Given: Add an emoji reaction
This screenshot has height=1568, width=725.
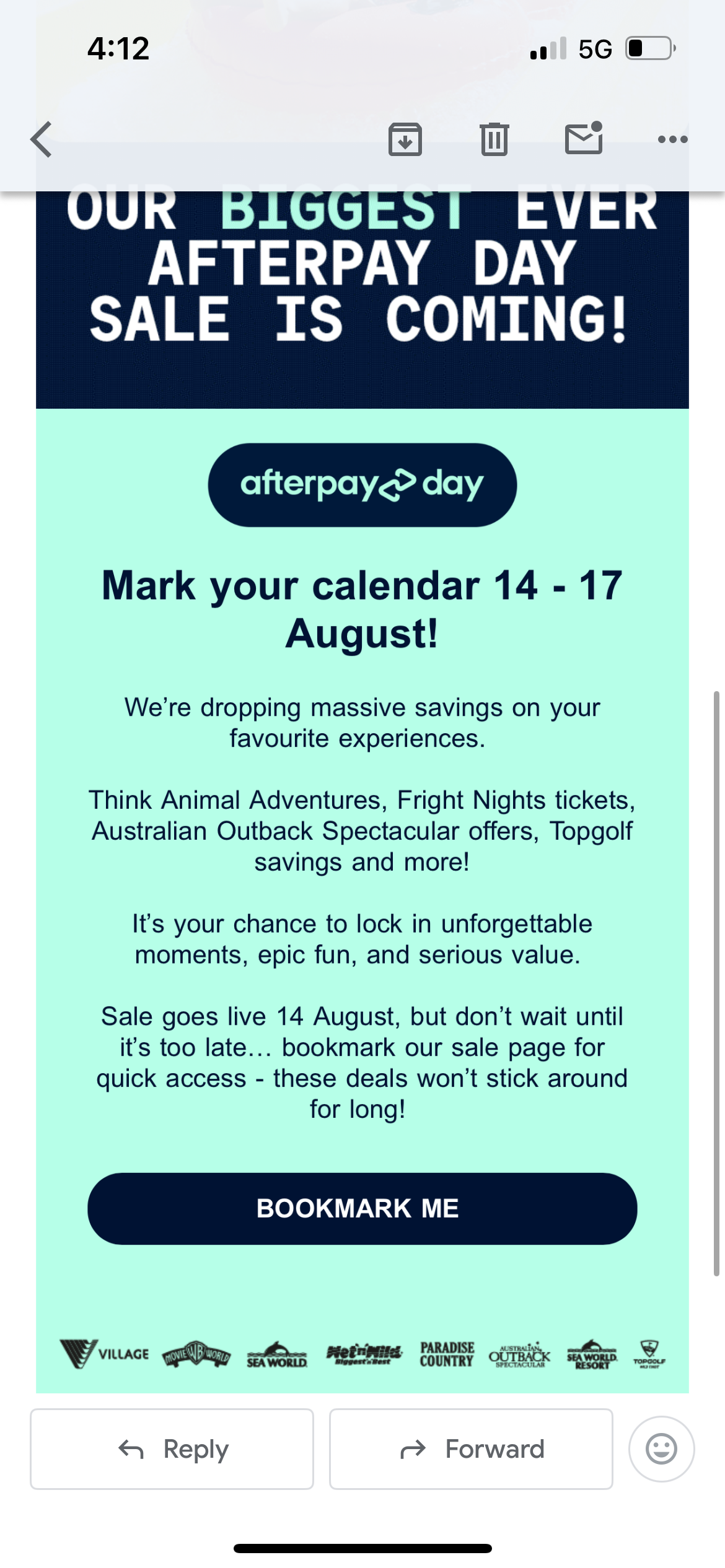Looking at the screenshot, I should (x=661, y=1448).
